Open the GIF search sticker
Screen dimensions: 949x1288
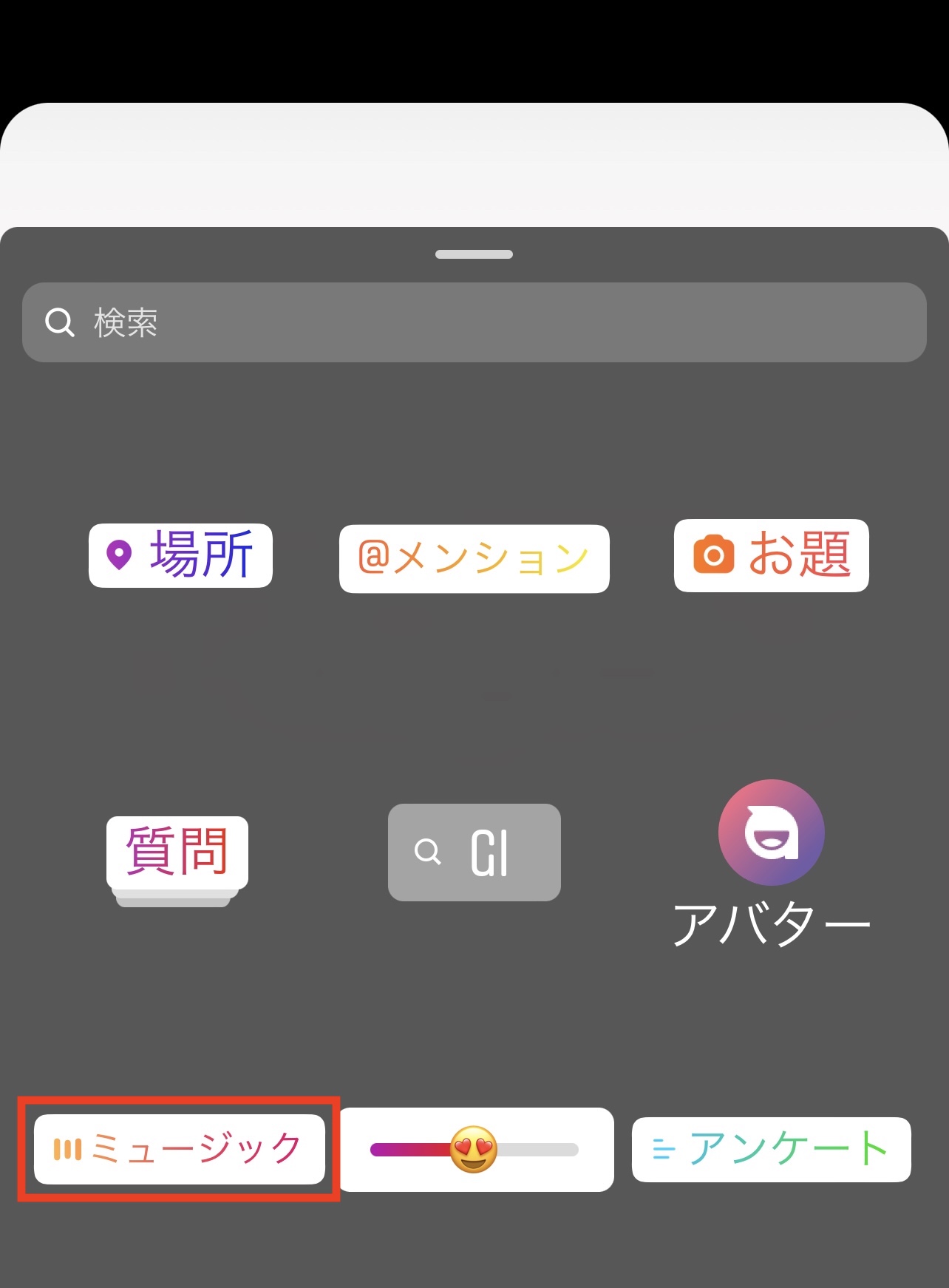point(474,853)
